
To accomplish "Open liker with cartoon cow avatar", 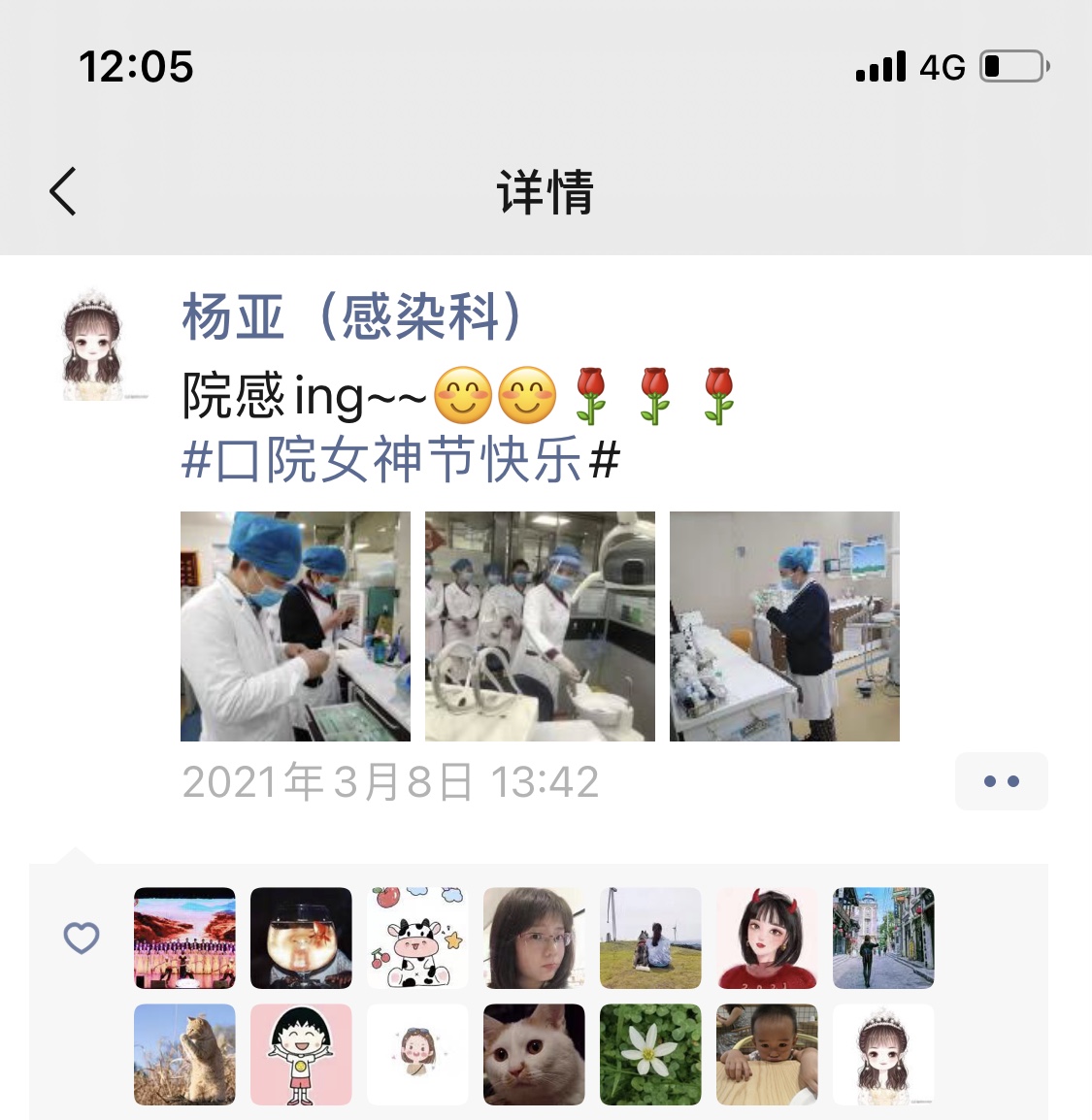I will coord(417,938).
